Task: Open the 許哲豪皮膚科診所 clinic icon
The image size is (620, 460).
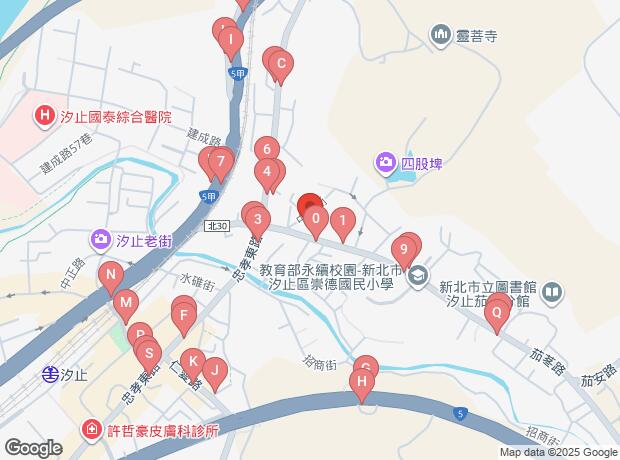Action: click(x=92, y=429)
